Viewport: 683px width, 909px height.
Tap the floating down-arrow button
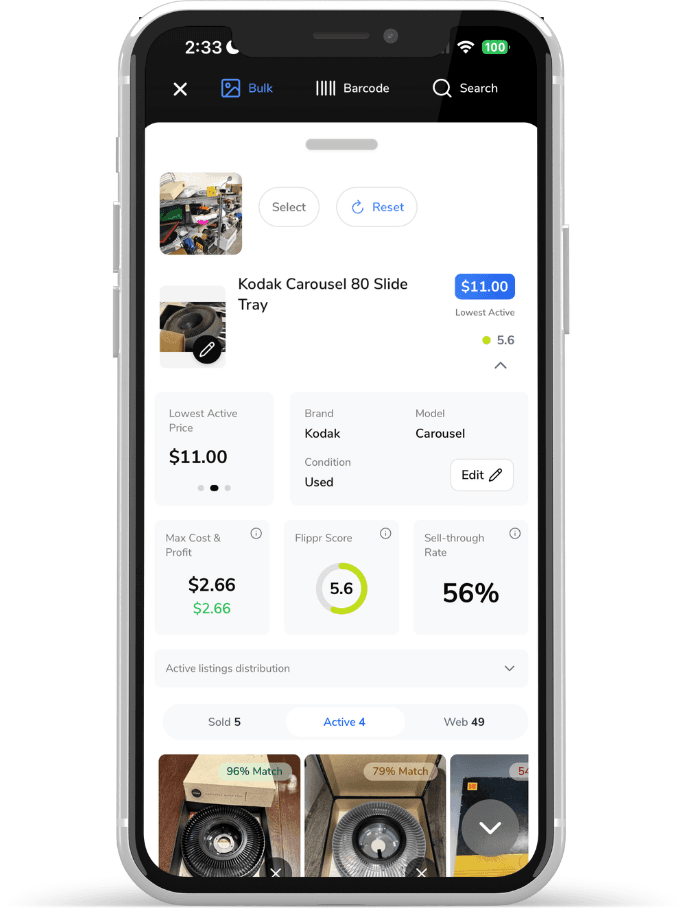click(x=490, y=828)
